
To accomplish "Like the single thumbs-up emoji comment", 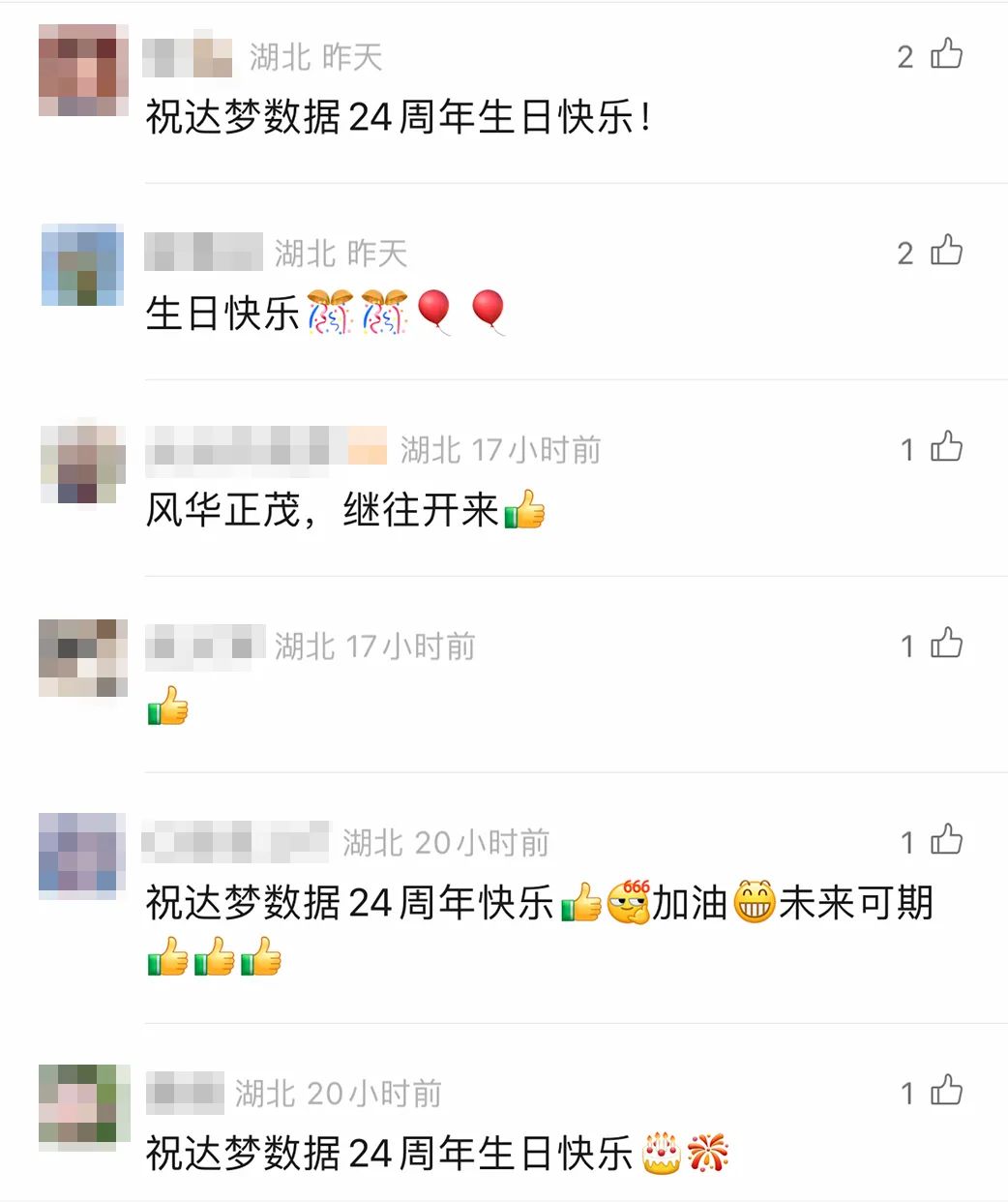I will coord(946,645).
